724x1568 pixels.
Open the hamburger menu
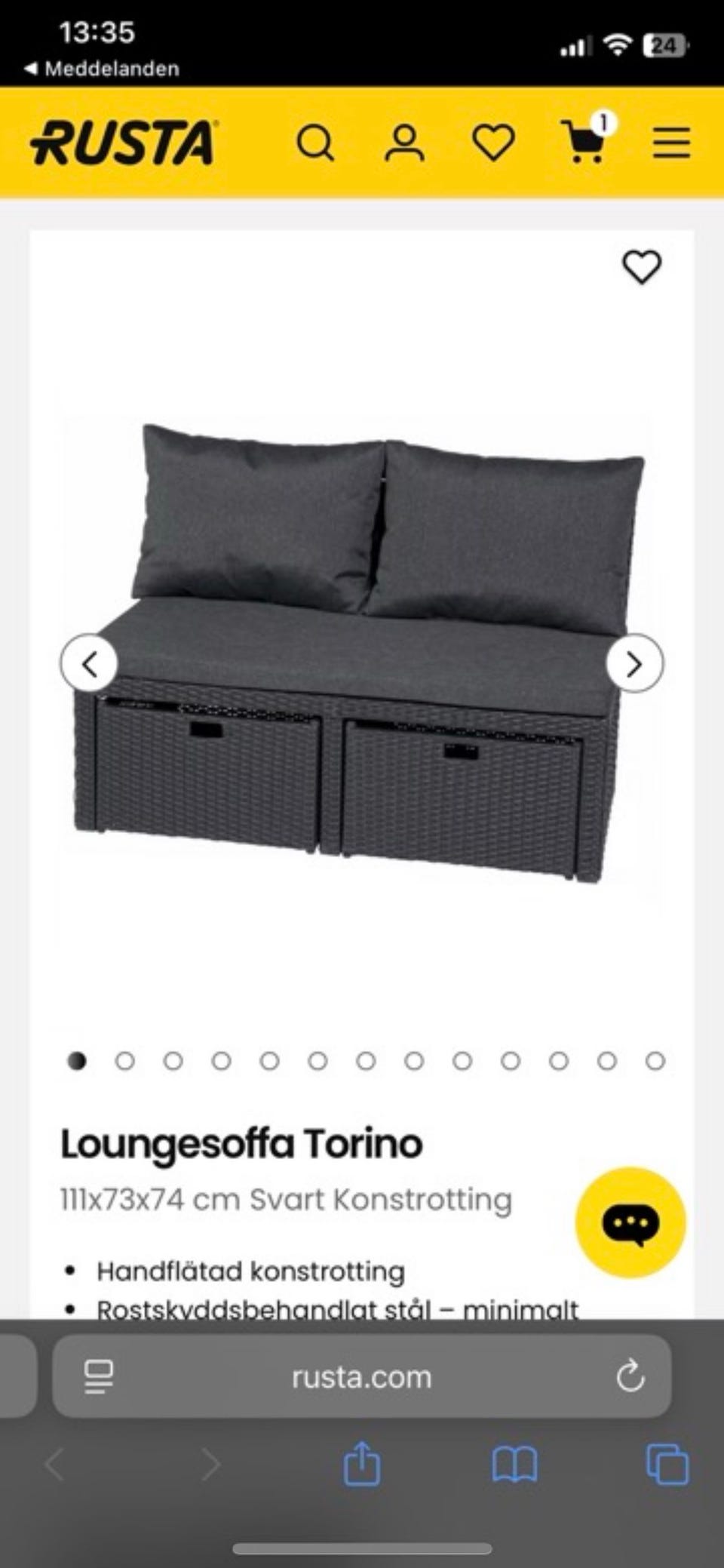pyautogui.click(x=671, y=143)
